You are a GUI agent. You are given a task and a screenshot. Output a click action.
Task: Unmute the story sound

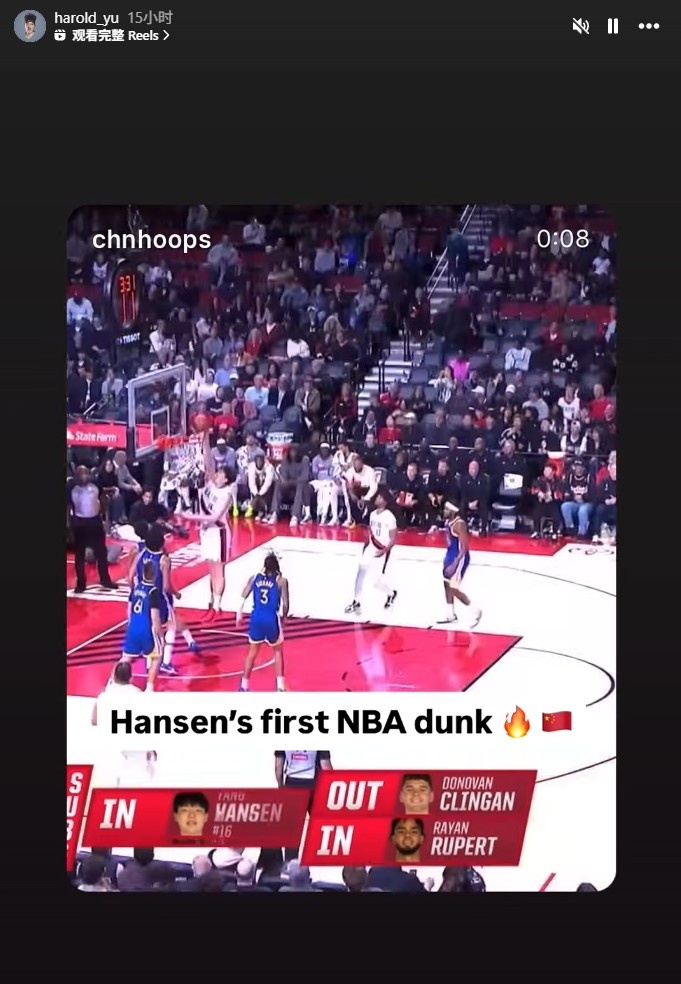(580, 26)
